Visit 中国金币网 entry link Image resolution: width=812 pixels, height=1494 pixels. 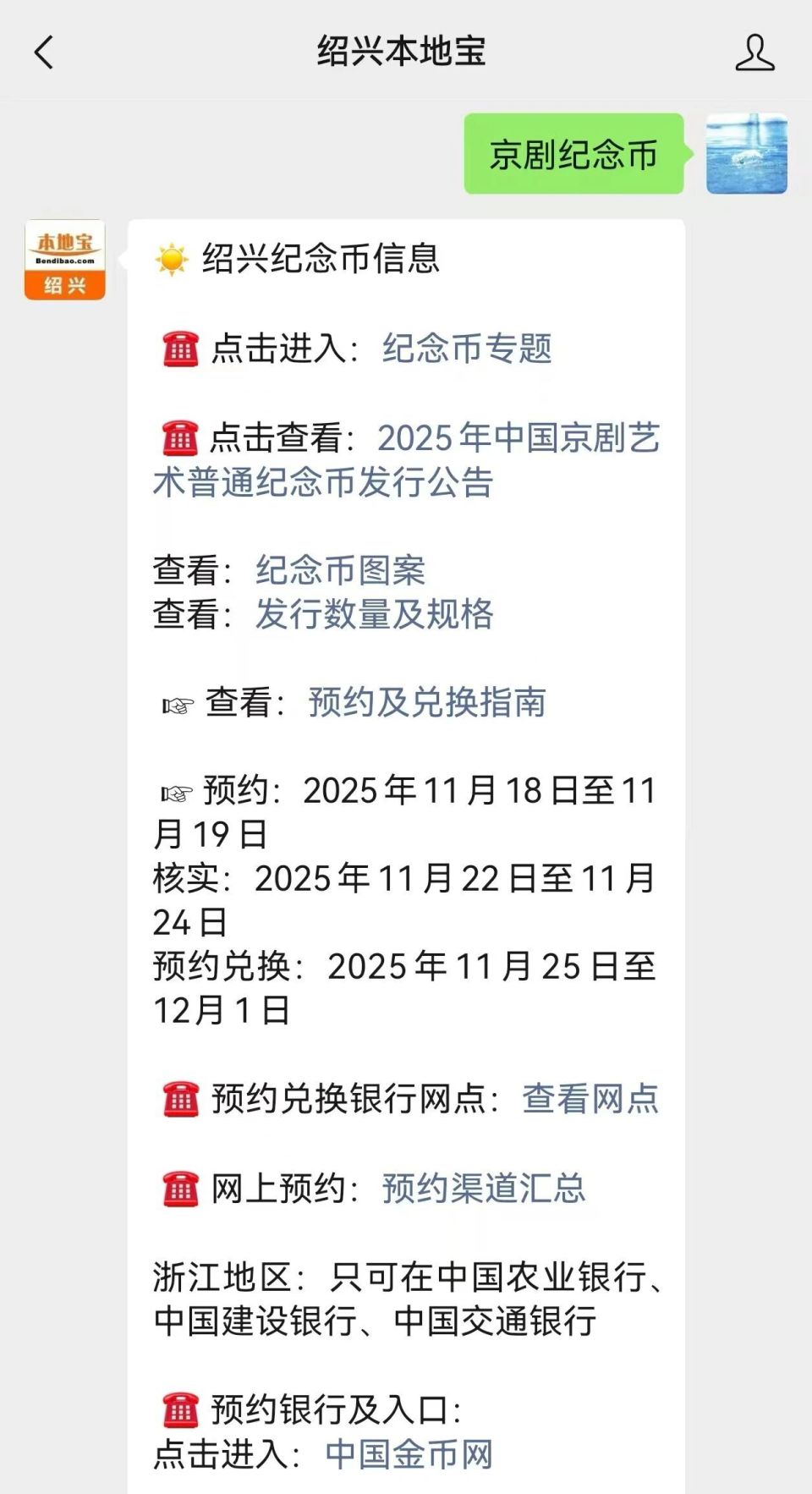point(409,1449)
